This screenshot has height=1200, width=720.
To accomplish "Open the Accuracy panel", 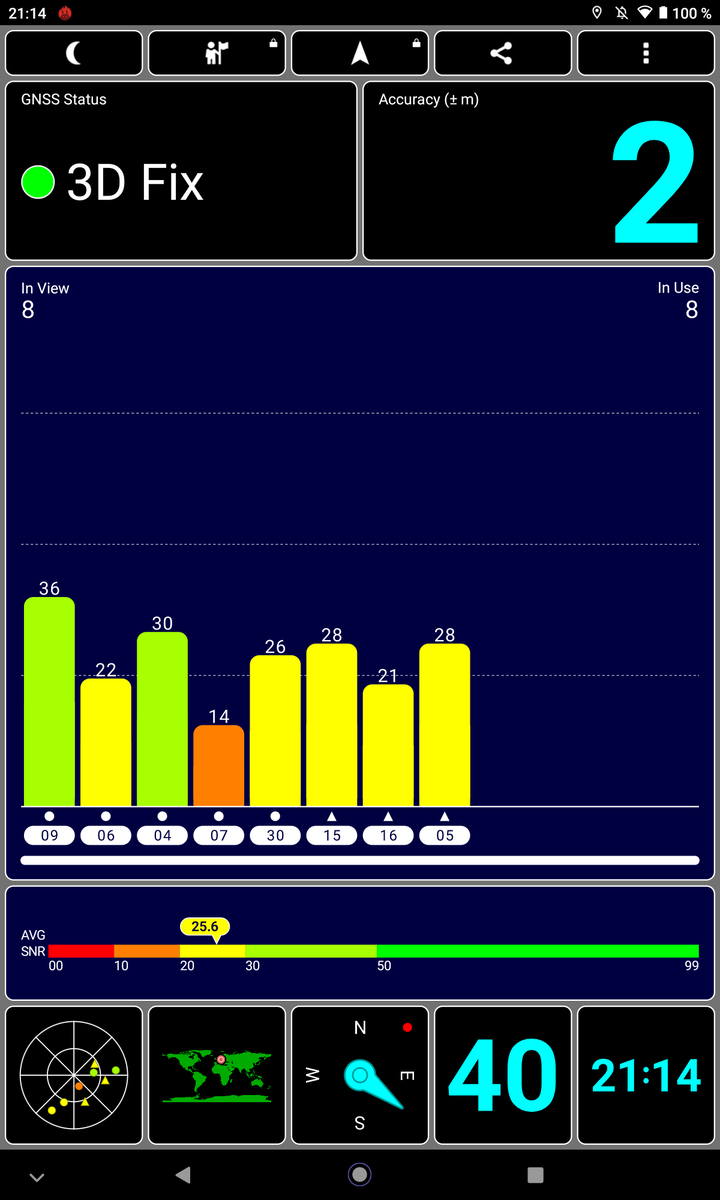I will (539, 171).
